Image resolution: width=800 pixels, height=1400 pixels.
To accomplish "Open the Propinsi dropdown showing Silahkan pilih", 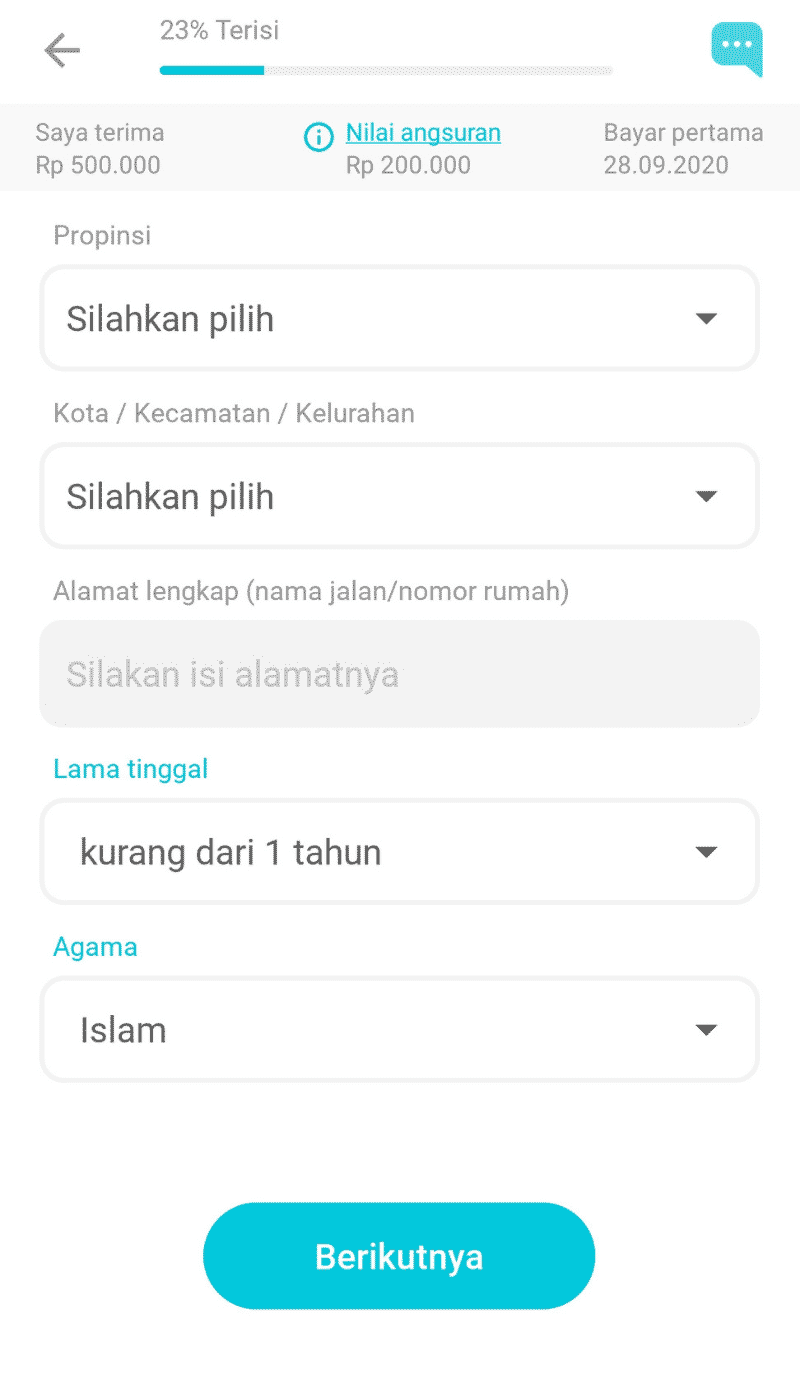I will 399,318.
